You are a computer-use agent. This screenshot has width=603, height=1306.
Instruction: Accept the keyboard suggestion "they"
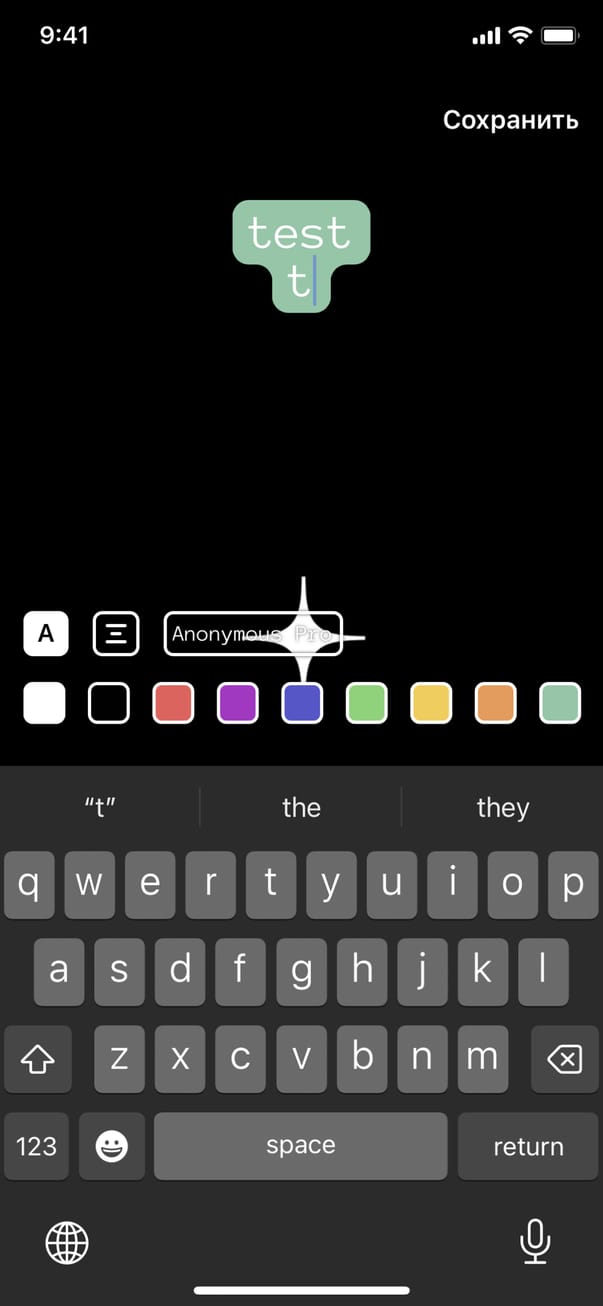pyautogui.click(x=502, y=808)
